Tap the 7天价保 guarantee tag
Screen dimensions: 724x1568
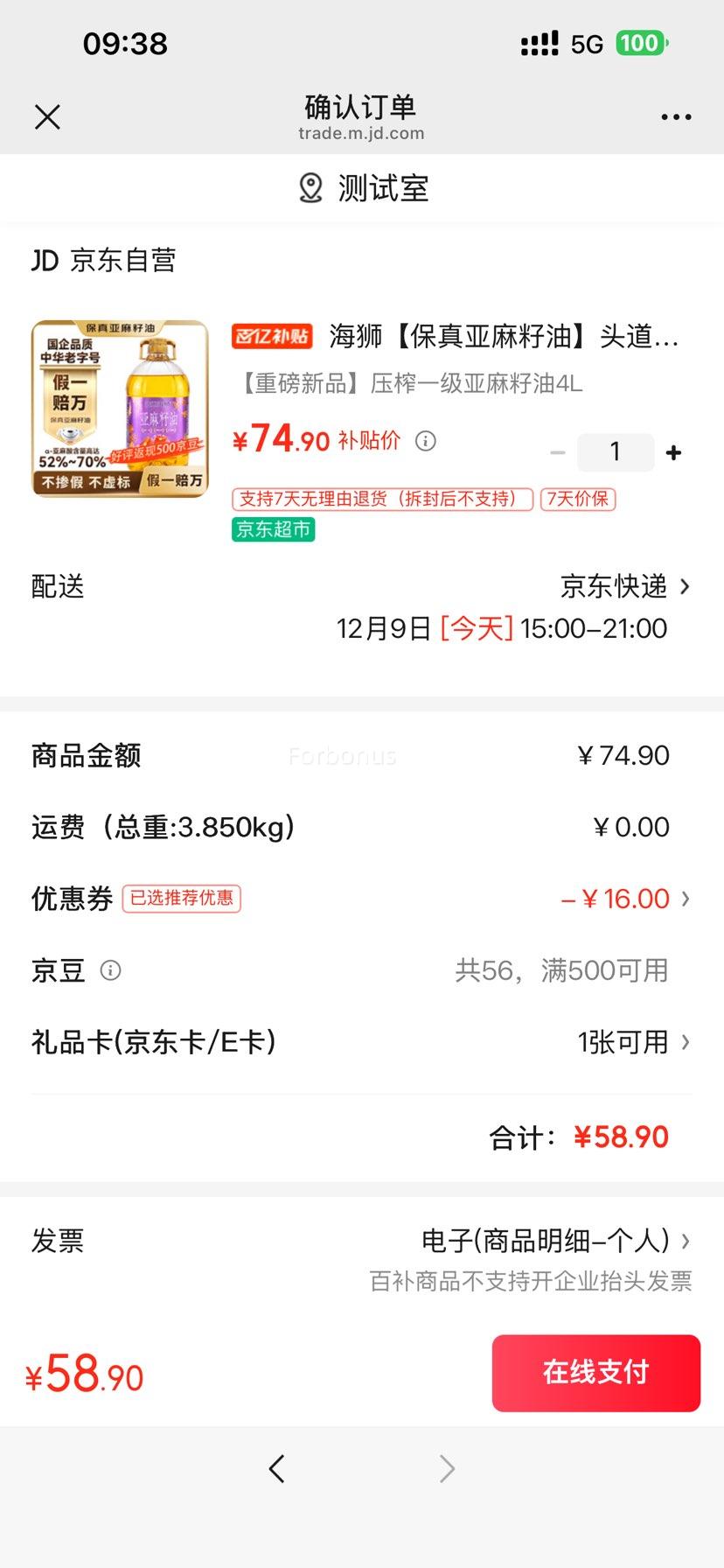(580, 499)
